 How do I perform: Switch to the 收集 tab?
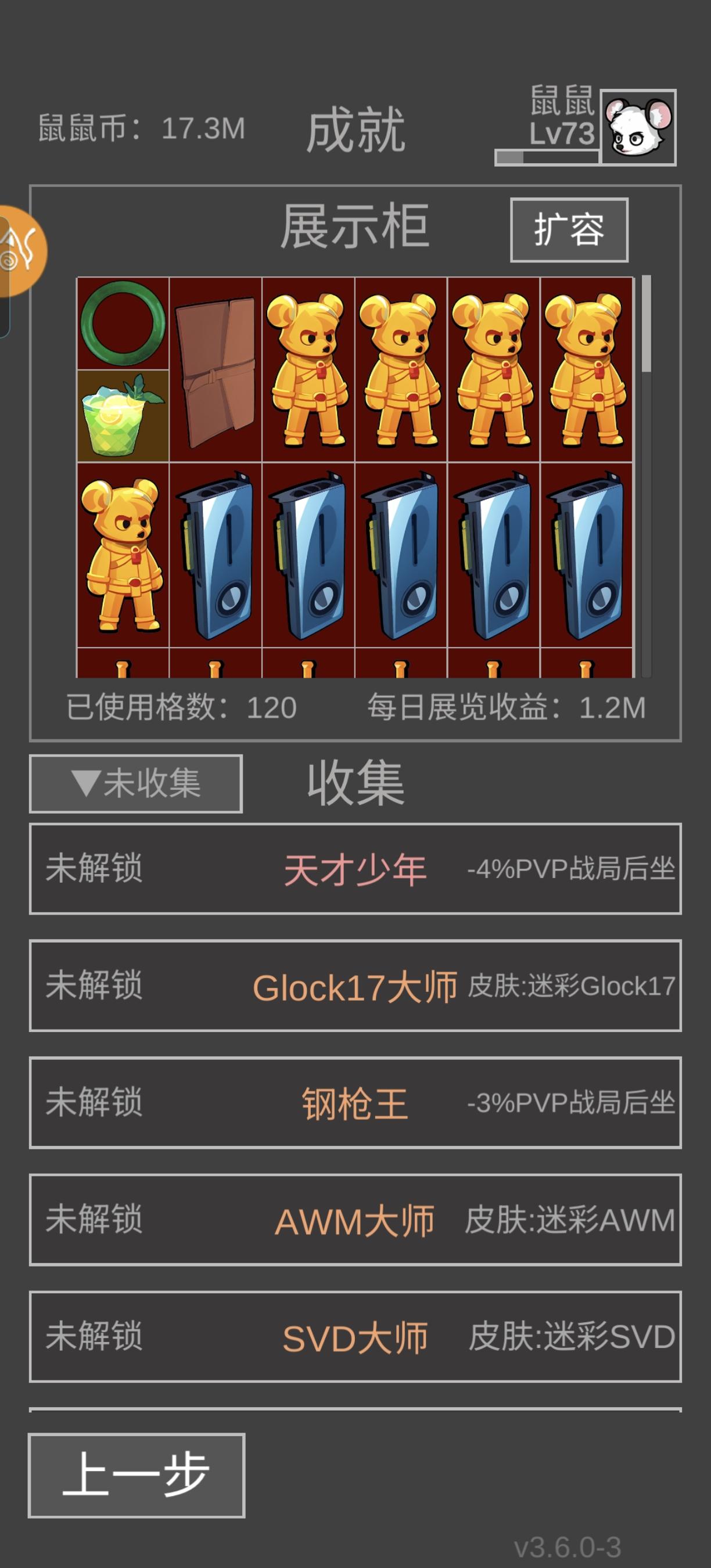[355, 785]
